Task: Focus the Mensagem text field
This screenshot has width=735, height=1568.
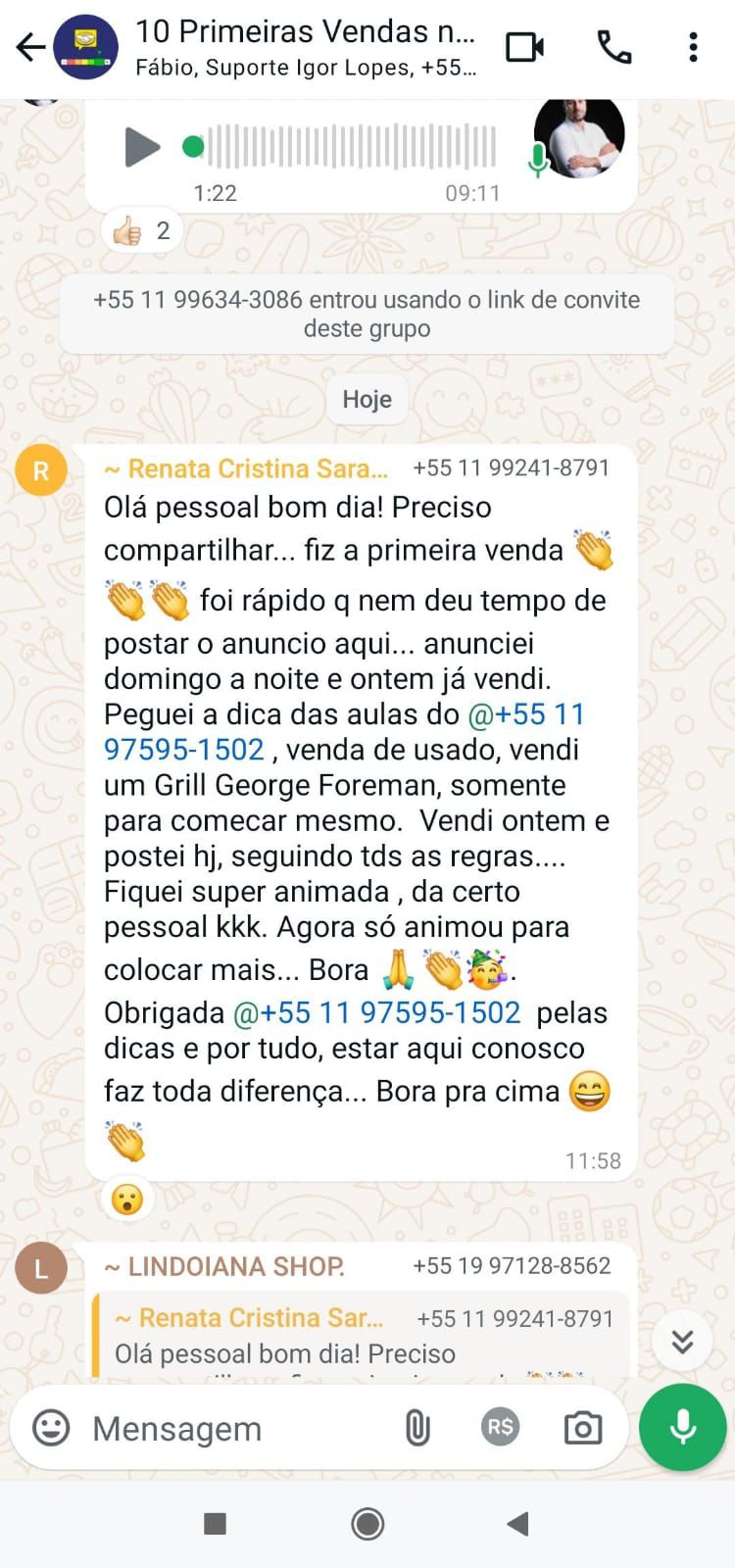Action: [x=235, y=1429]
